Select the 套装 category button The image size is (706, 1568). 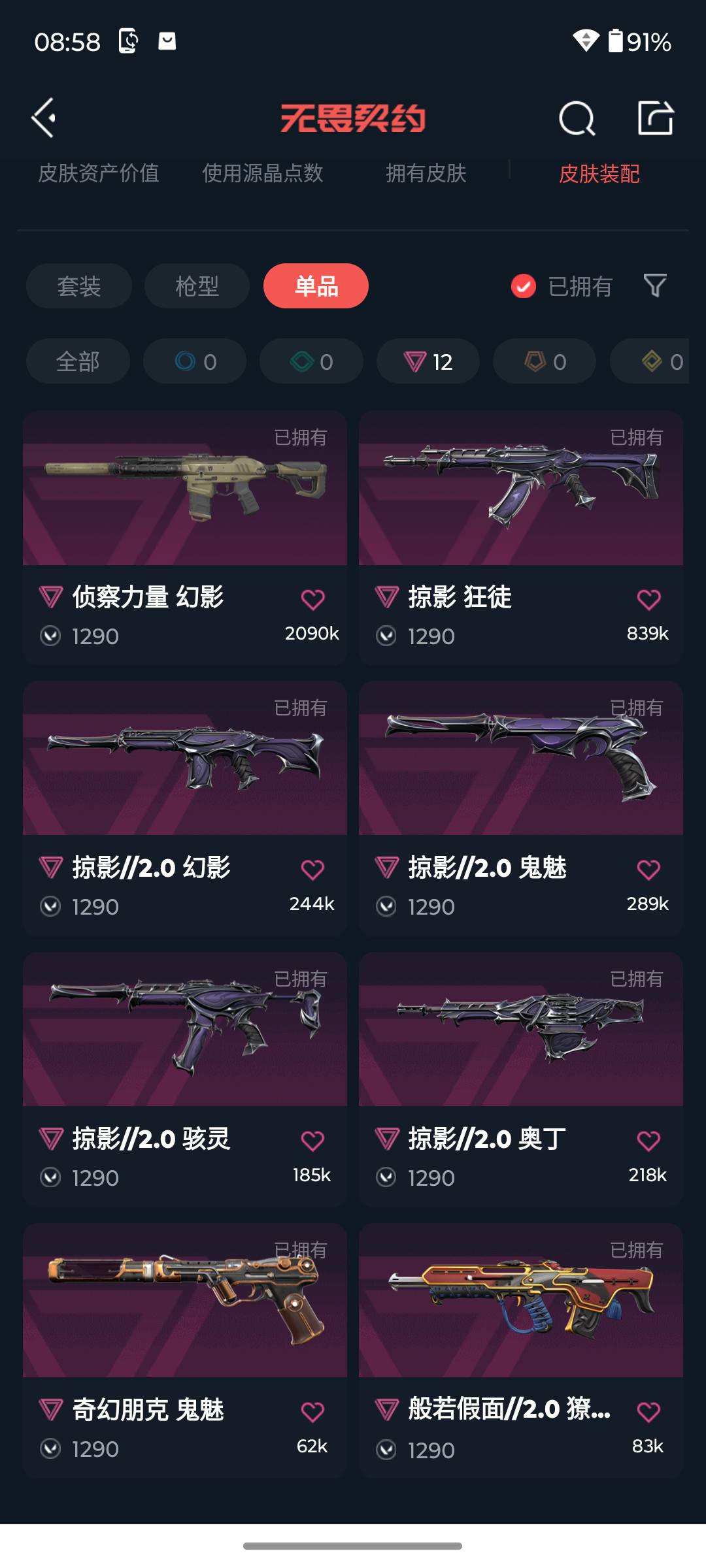(x=78, y=286)
